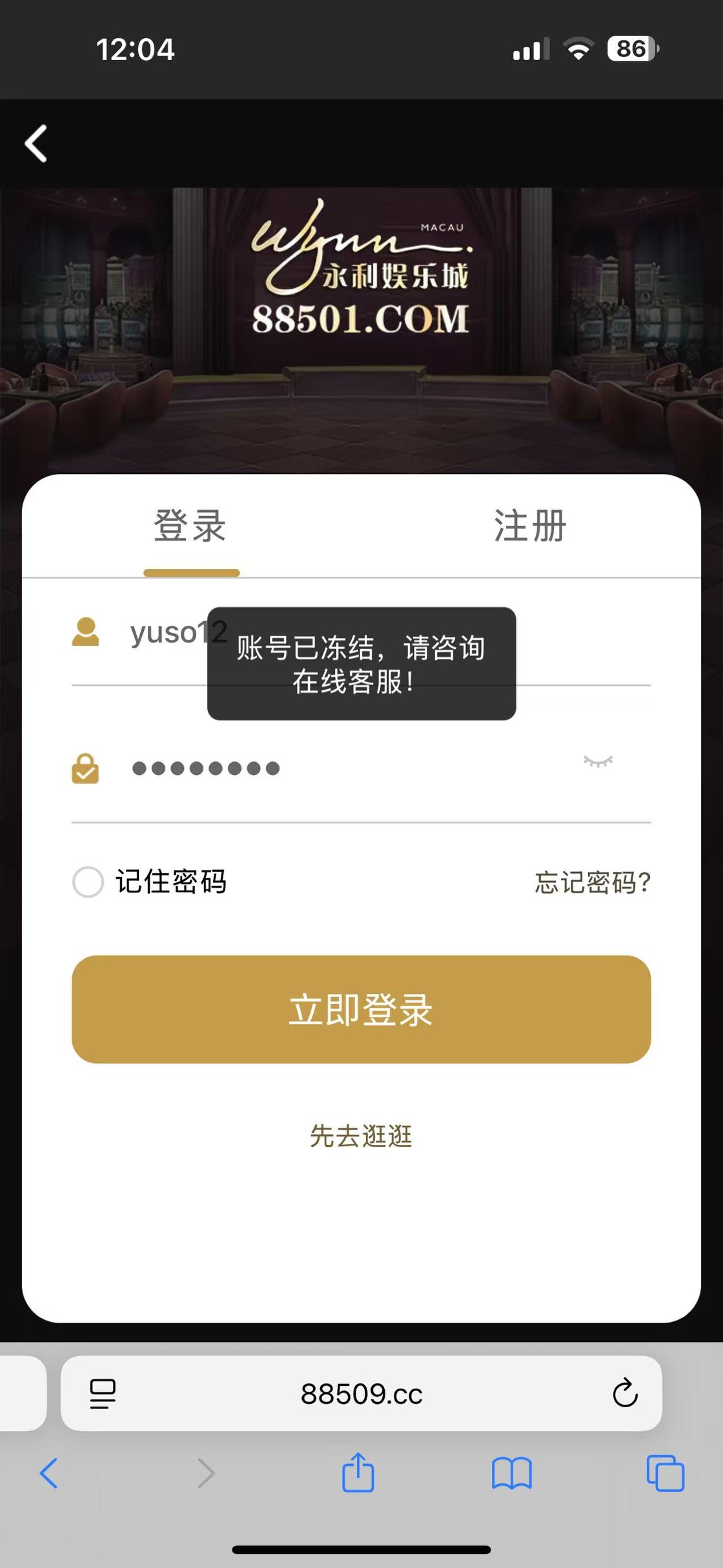Open the 忘记密码 forgot password link
This screenshot has width=723, height=1568.
click(591, 882)
